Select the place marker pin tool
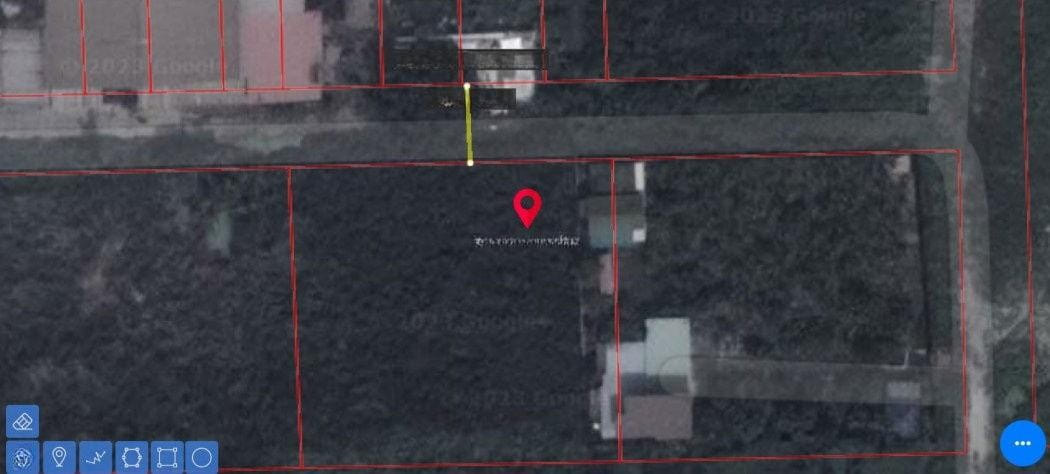Screen dimensions: 1050x474 pos(59,458)
